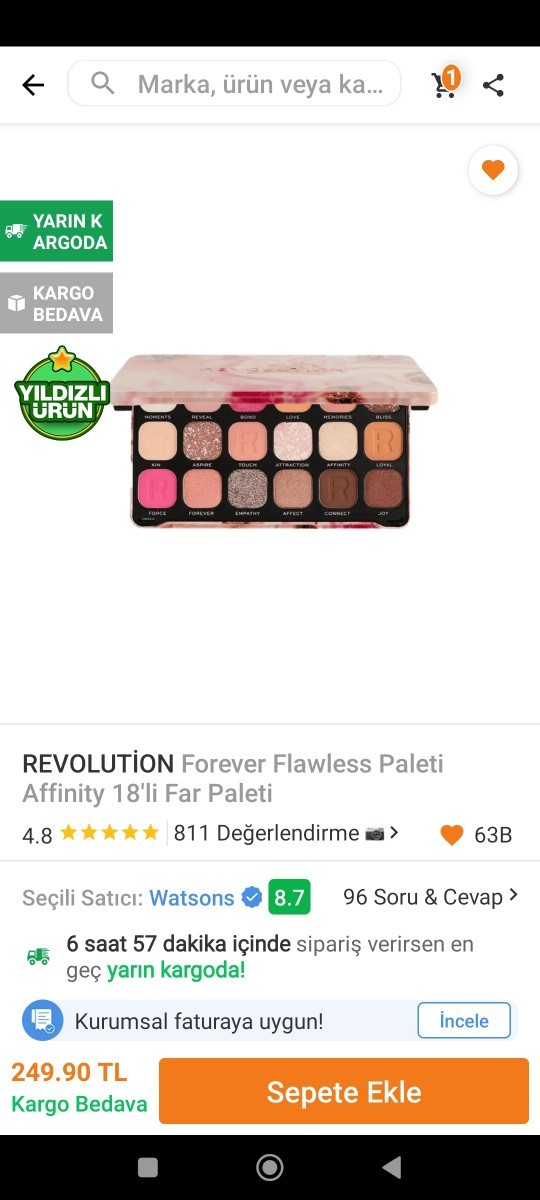Open seller Watsons page
The image size is (540, 1200).
click(x=192, y=898)
